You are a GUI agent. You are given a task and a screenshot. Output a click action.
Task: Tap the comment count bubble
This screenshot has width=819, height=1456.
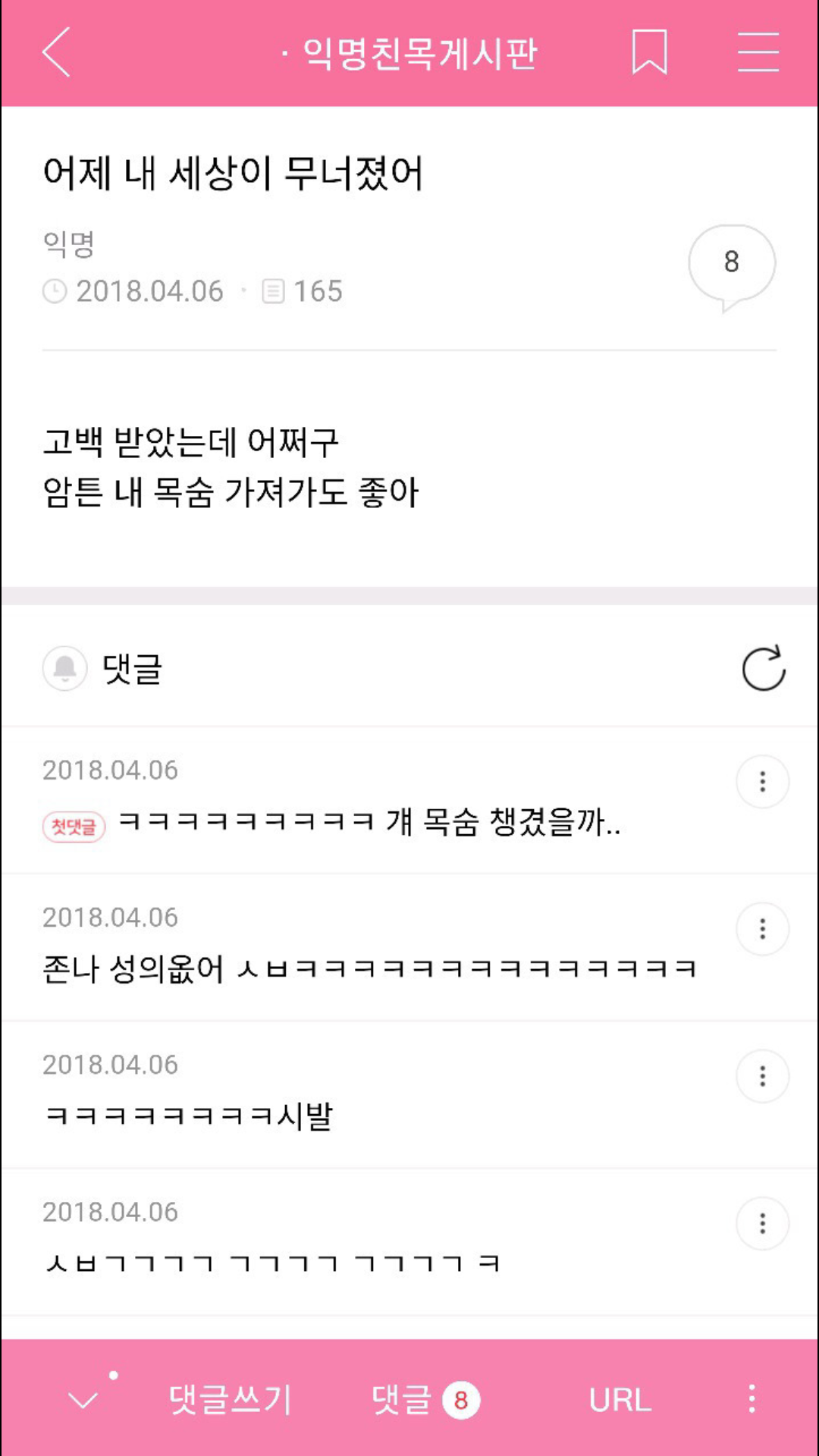(x=731, y=263)
